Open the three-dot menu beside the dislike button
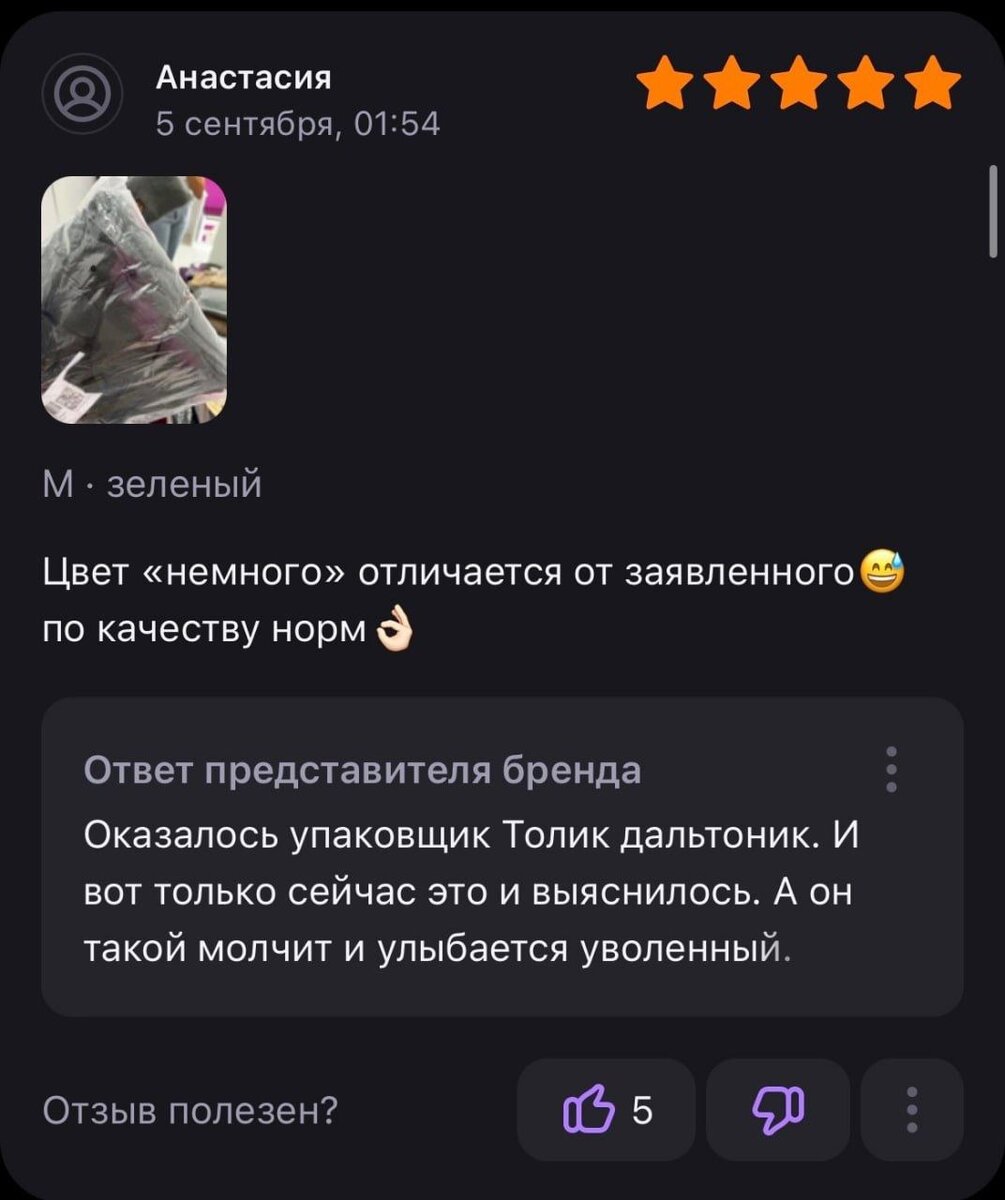This screenshot has height=1200, width=1005. click(x=912, y=1109)
